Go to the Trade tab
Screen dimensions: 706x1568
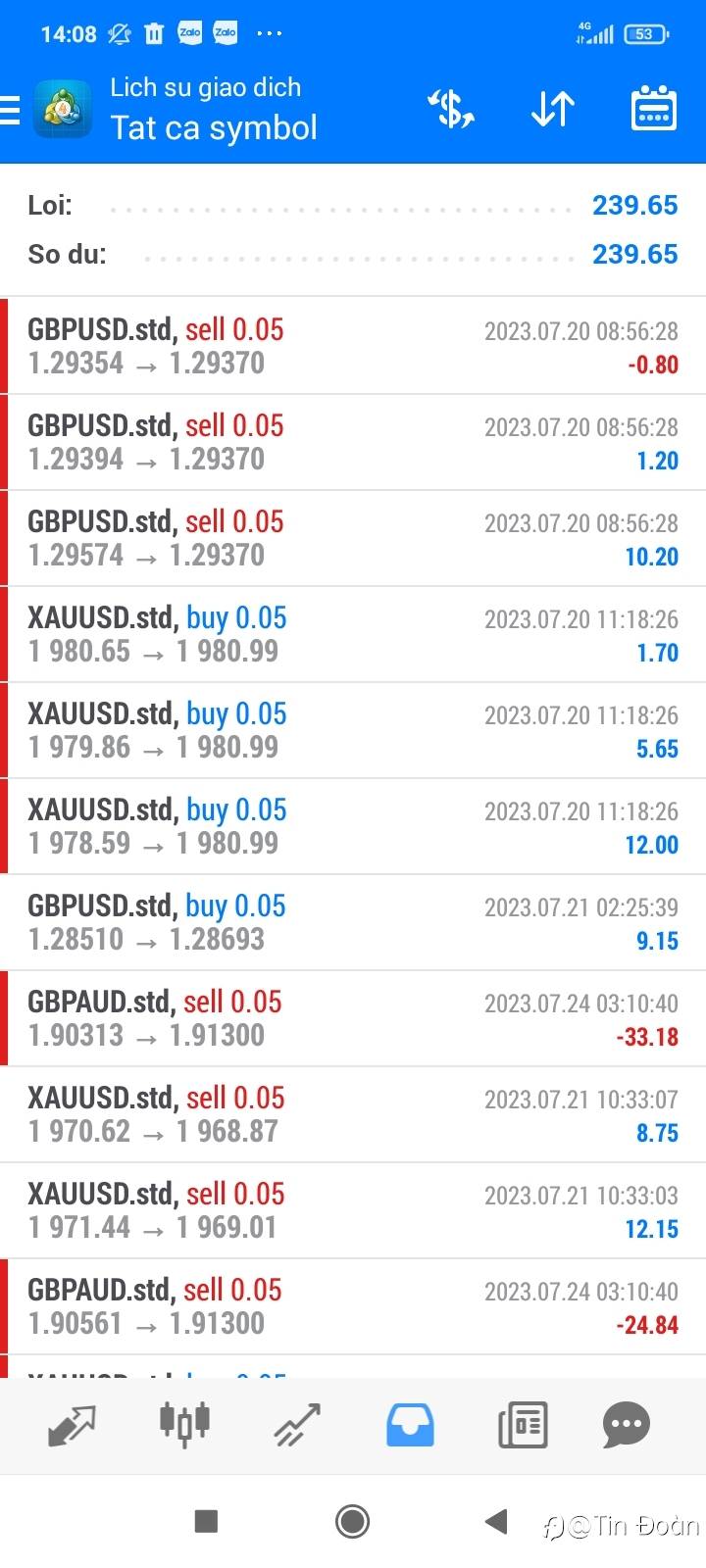click(297, 1424)
